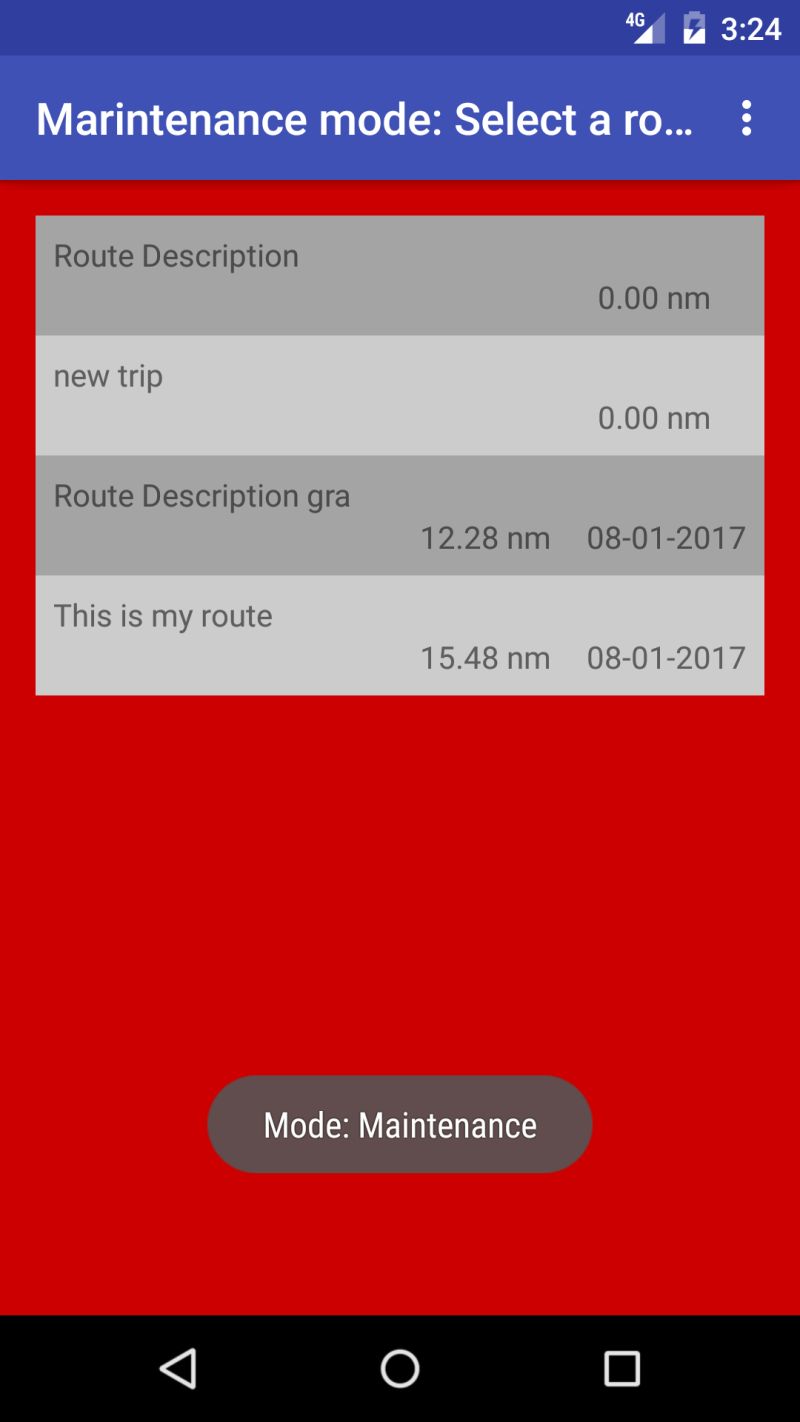Tap the 4G signal strength icon
Screen dimensions: 800x1422
coord(645,27)
